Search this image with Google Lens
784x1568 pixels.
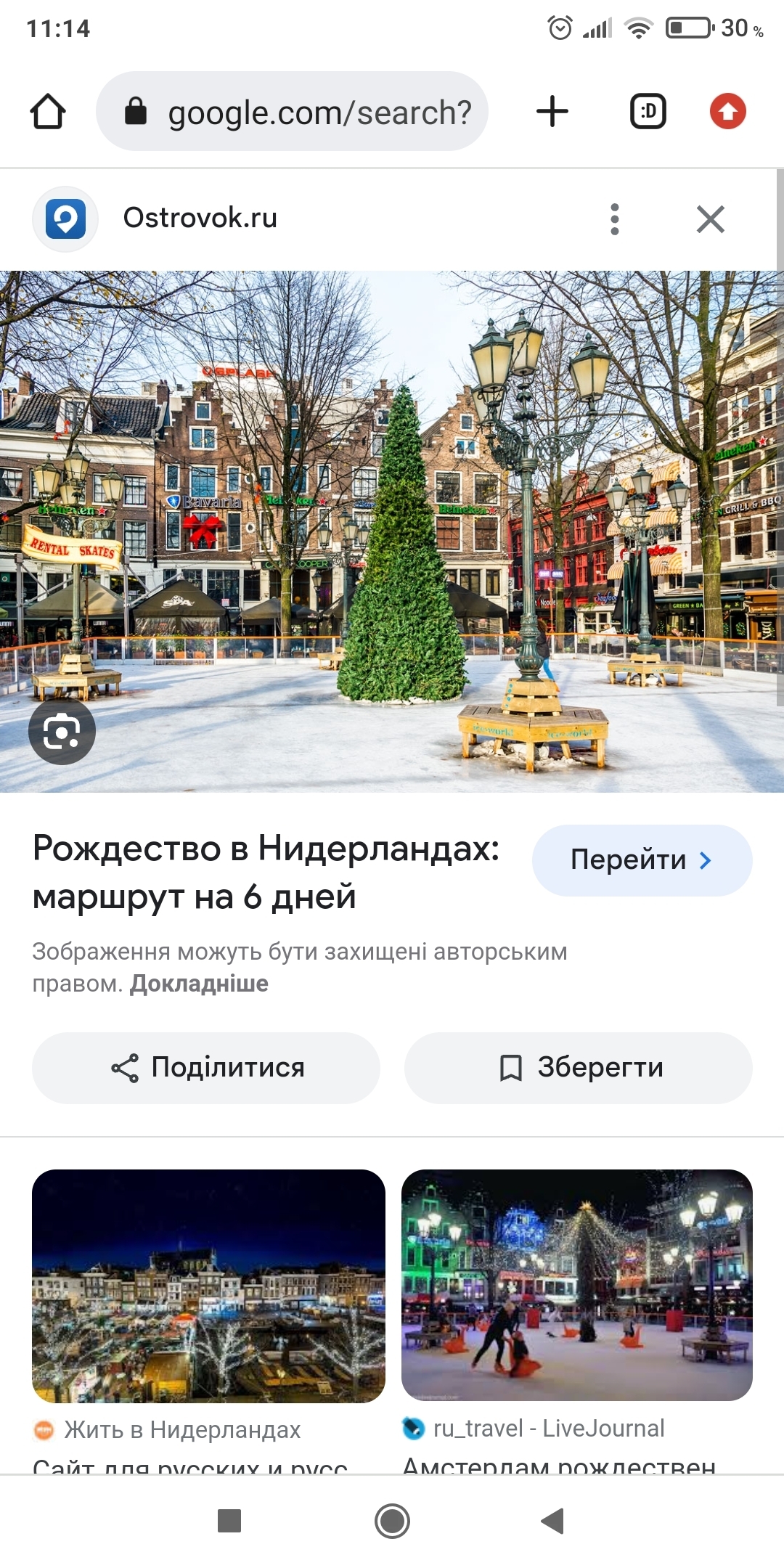coord(62,731)
